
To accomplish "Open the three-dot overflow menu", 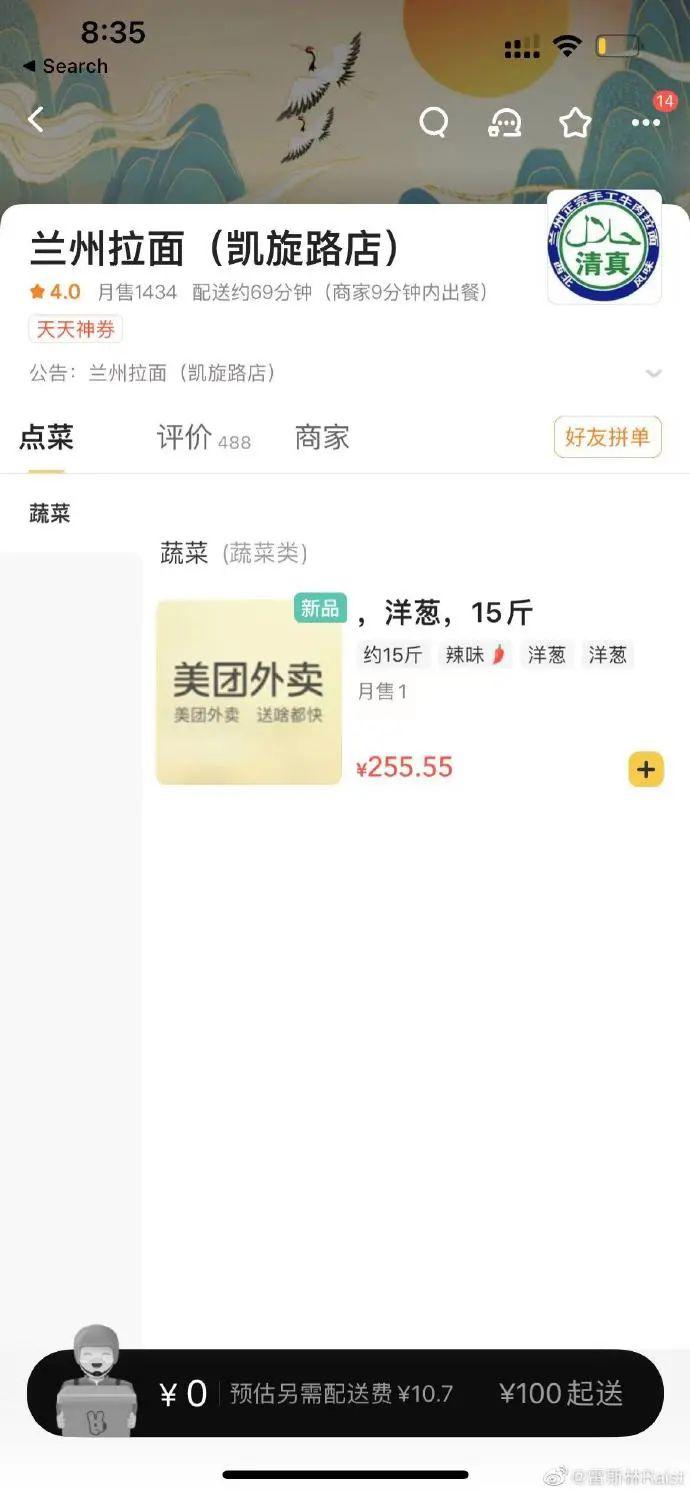I will (x=645, y=122).
